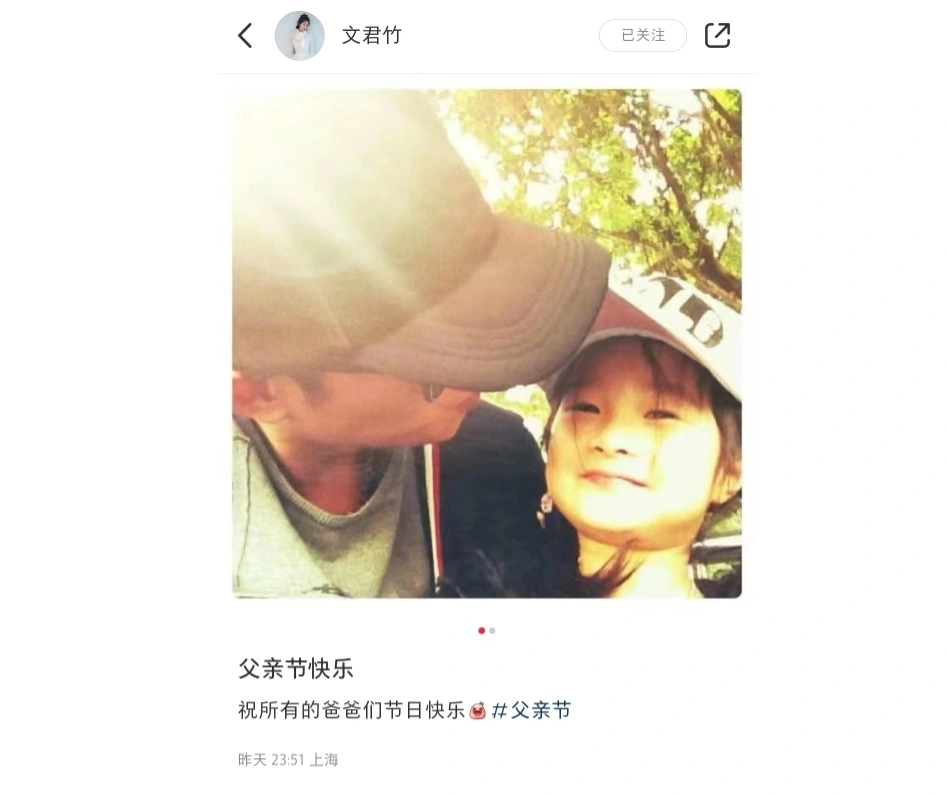Open the post photo in full view
Screen dimensions: 949x796
coord(487,344)
